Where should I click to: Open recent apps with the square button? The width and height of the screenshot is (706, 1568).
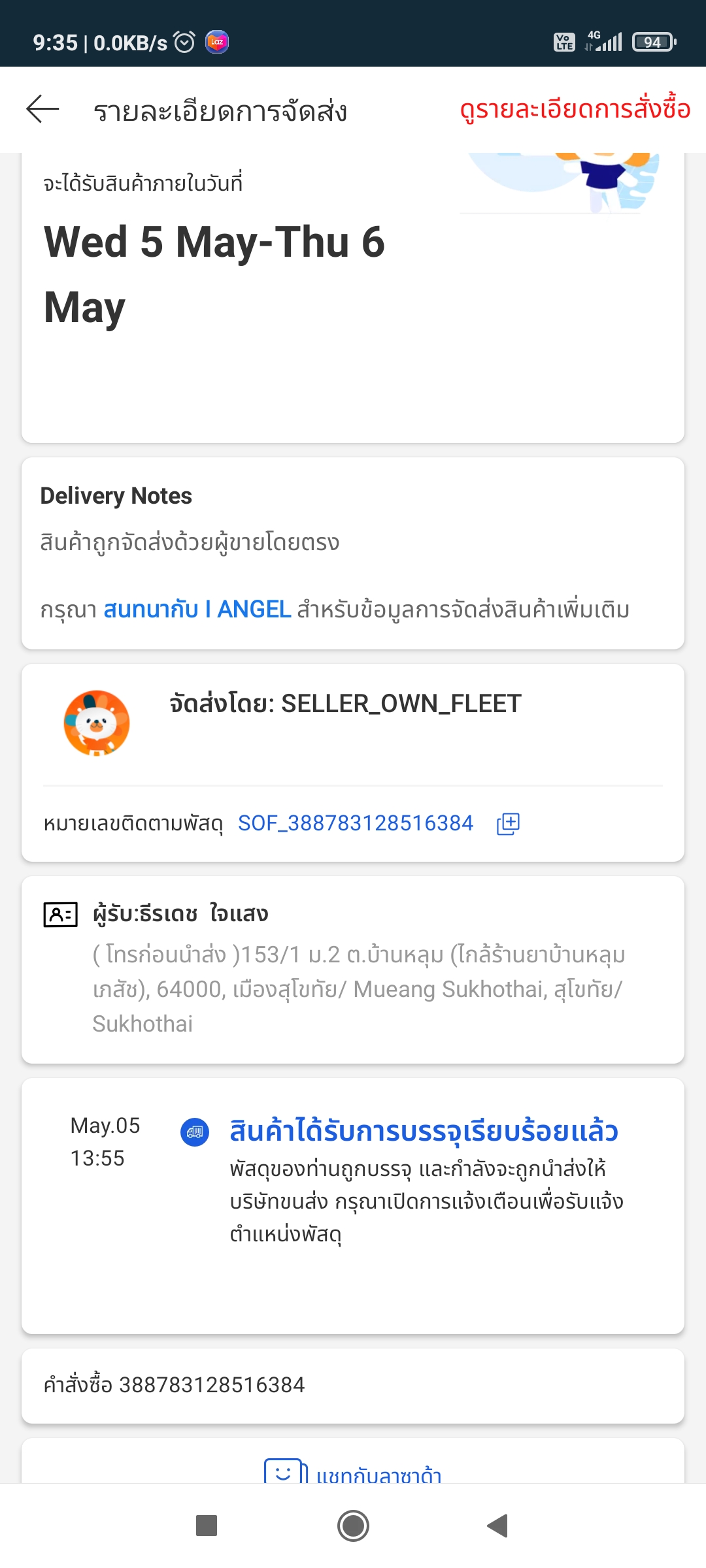point(207,1526)
